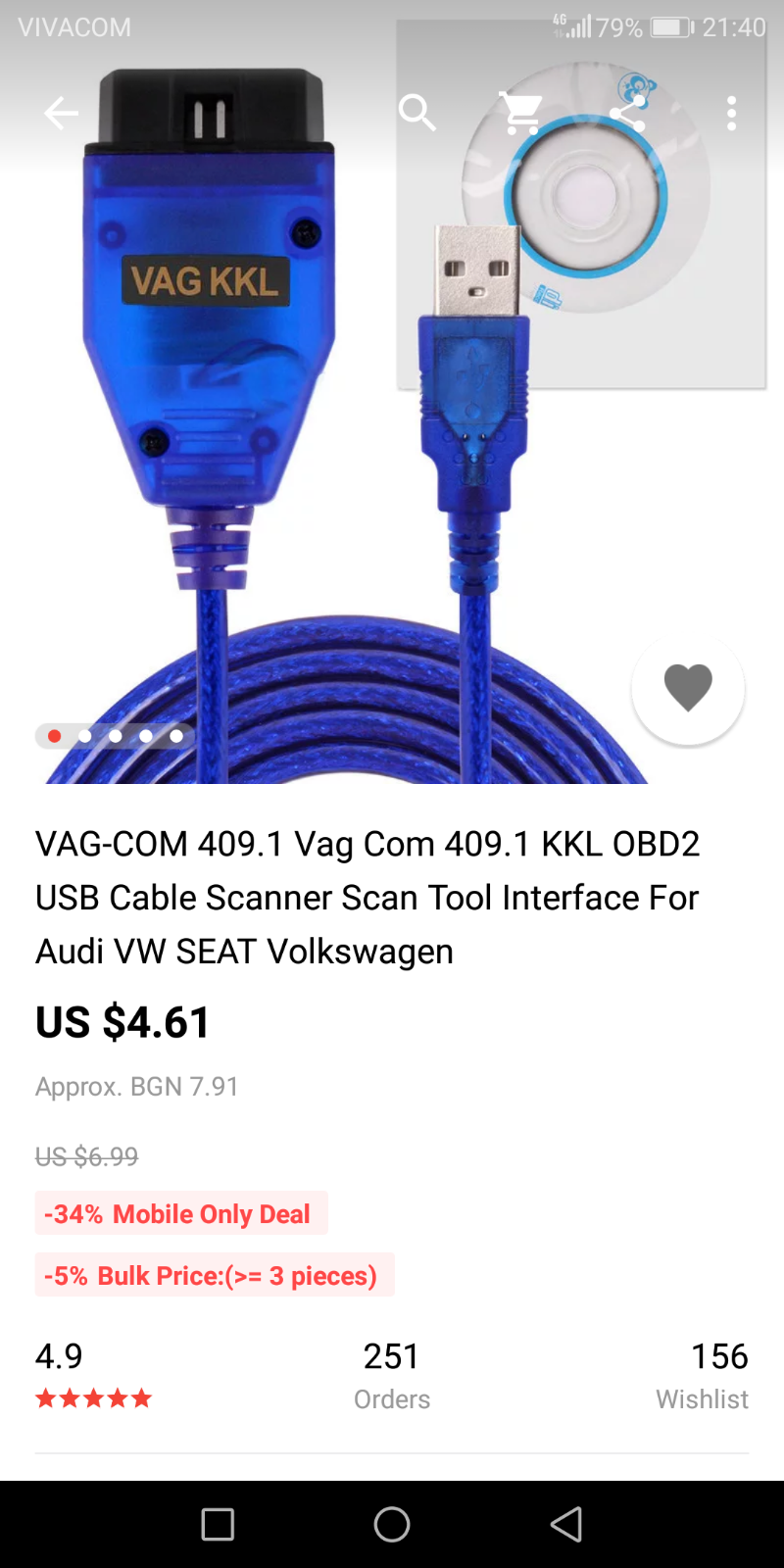
Task: Go back using the top-left arrow
Action: (61, 114)
